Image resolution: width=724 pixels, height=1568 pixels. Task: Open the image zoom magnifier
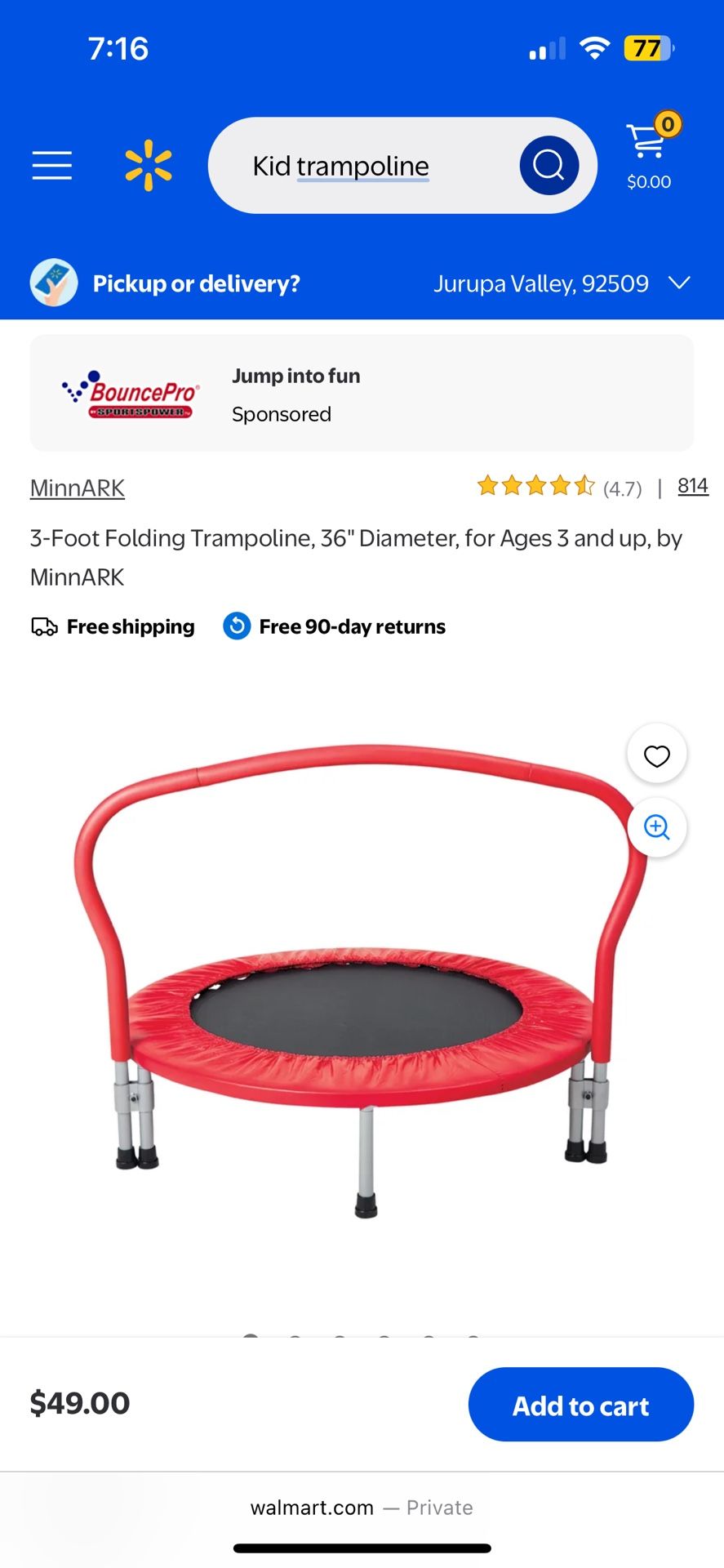(657, 827)
